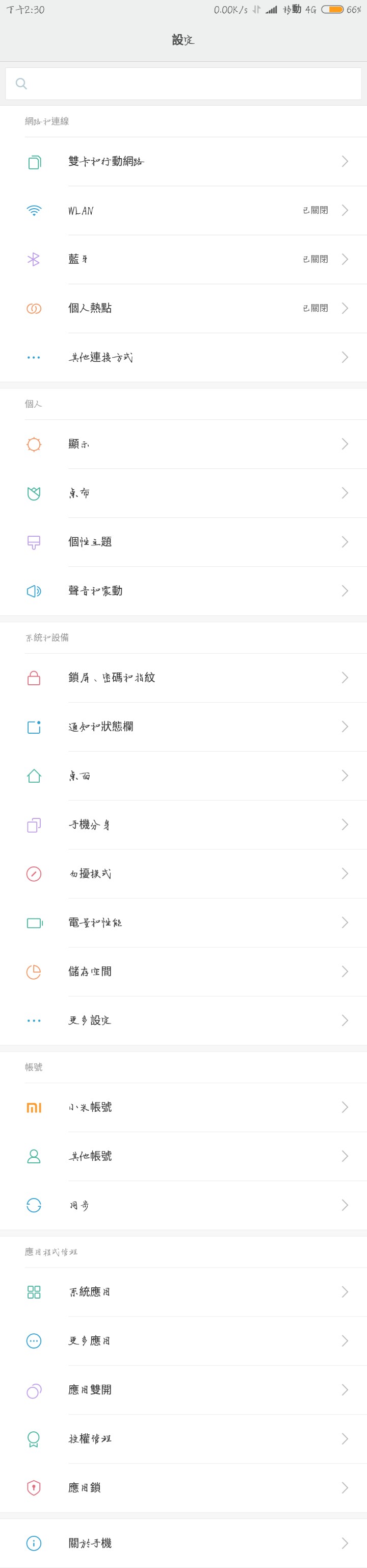Open 個人熱點 row
Viewport: 367px width, 1568px height.
pos(183,309)
